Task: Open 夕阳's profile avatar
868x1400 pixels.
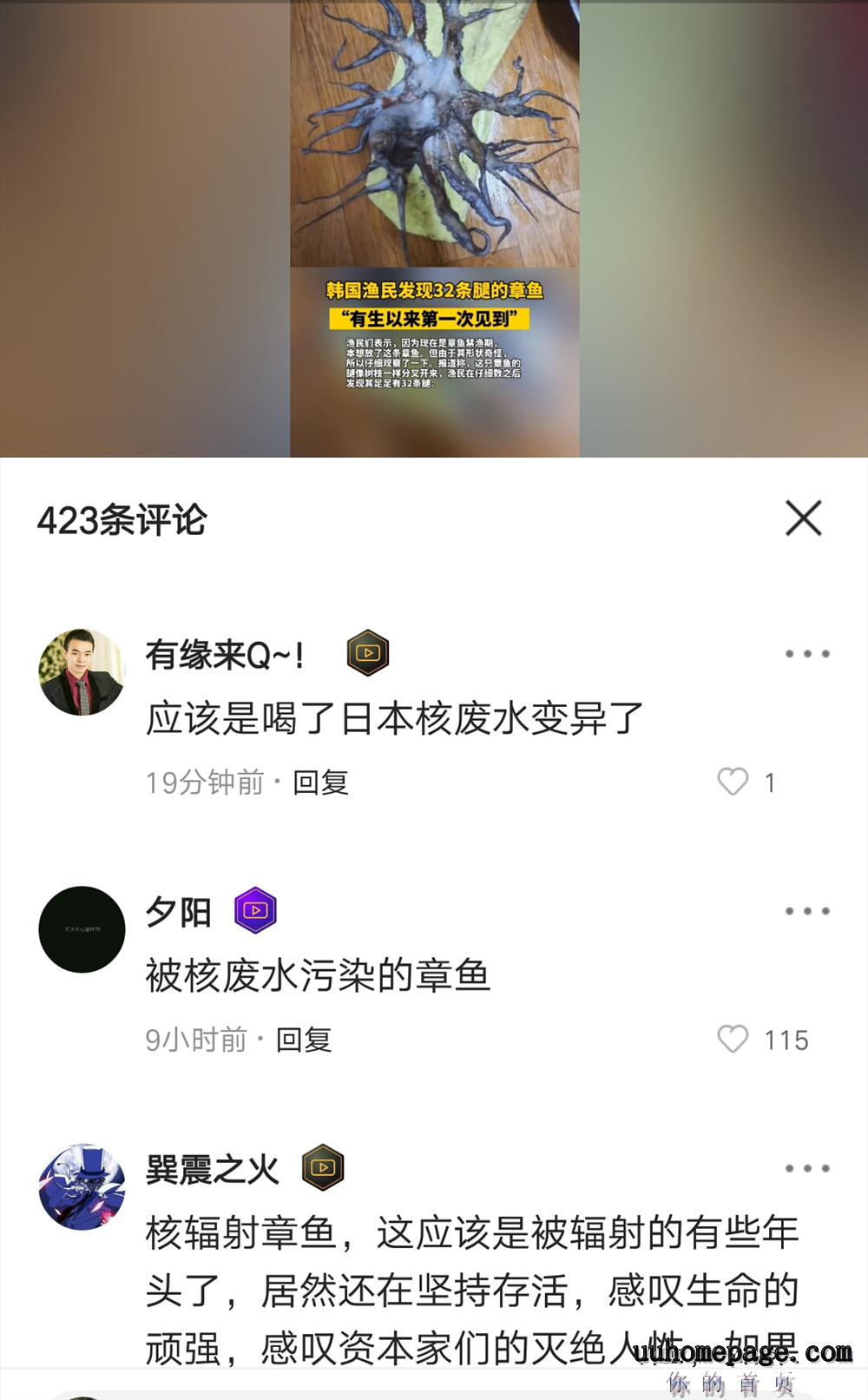Action: 82,929
